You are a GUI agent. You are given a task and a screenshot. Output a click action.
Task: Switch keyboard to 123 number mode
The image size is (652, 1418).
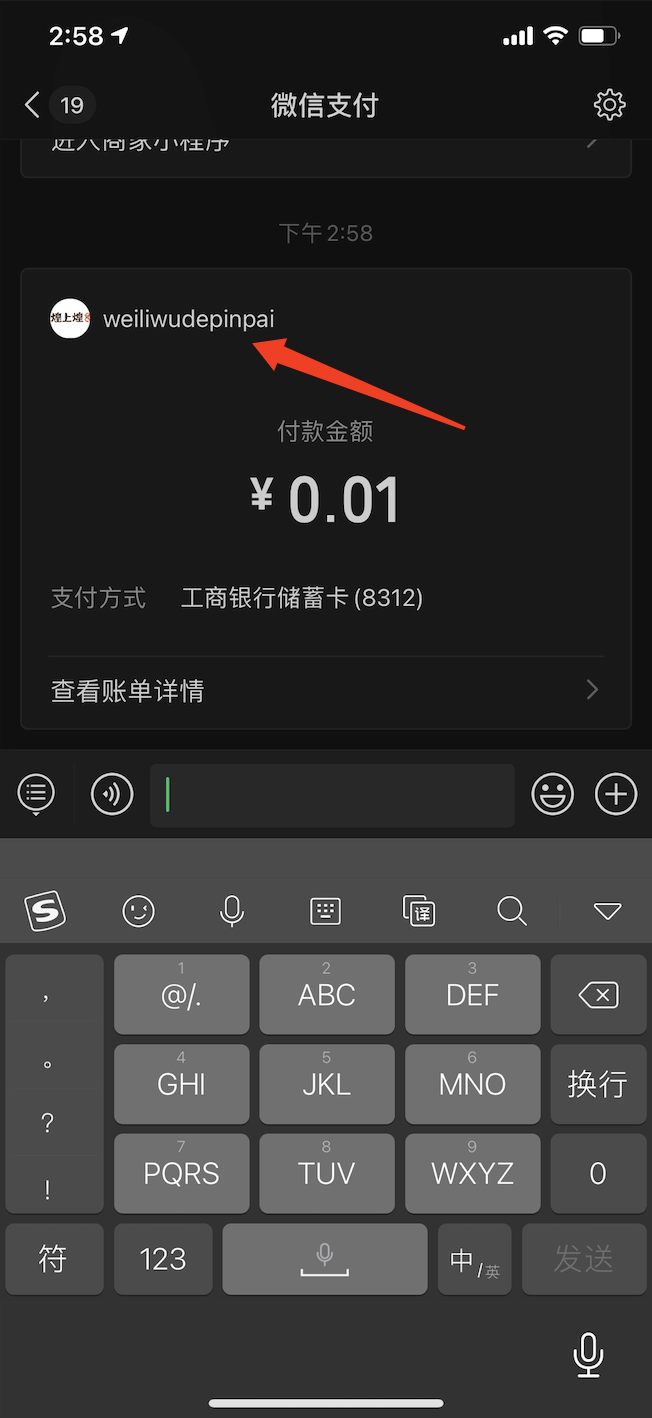click(163, 1259)
